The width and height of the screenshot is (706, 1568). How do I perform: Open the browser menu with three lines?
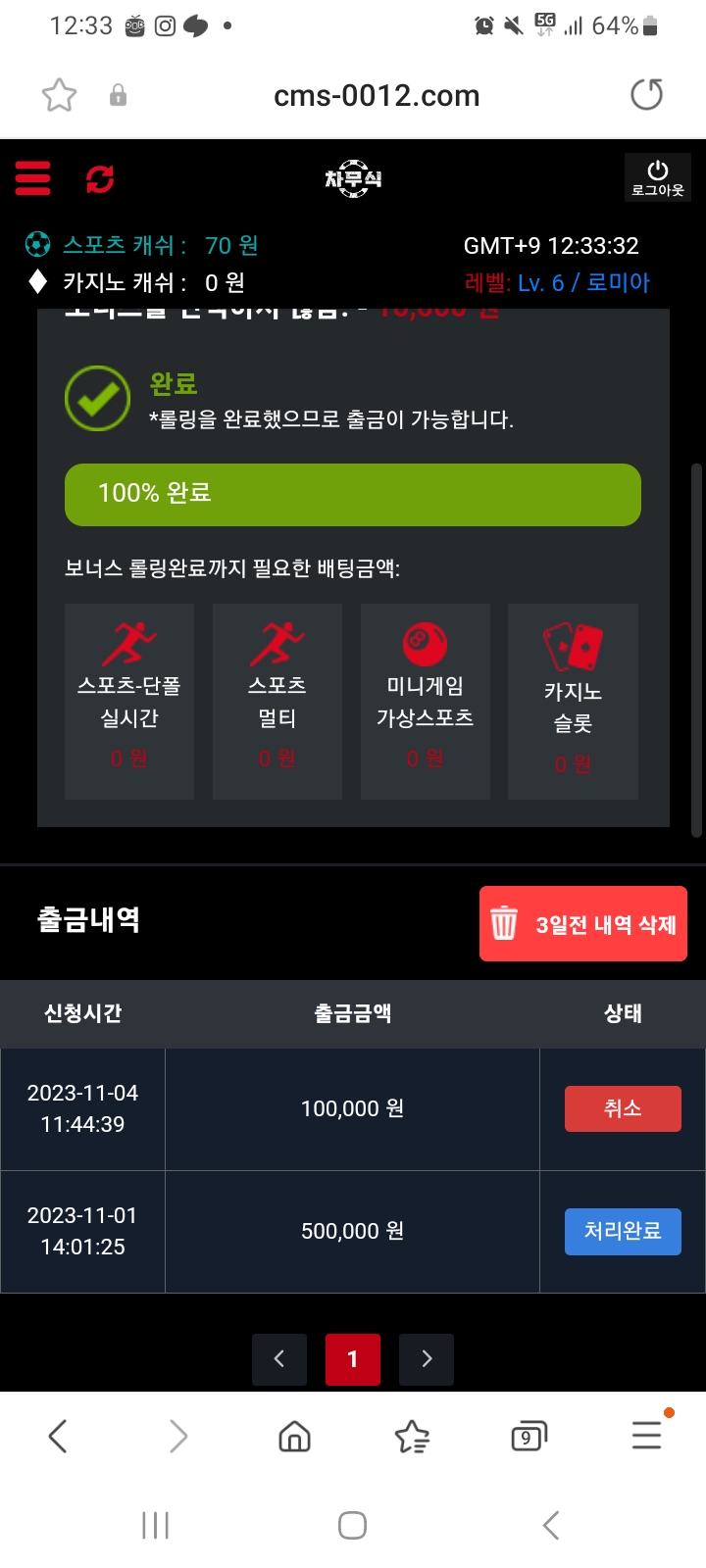647,1436
